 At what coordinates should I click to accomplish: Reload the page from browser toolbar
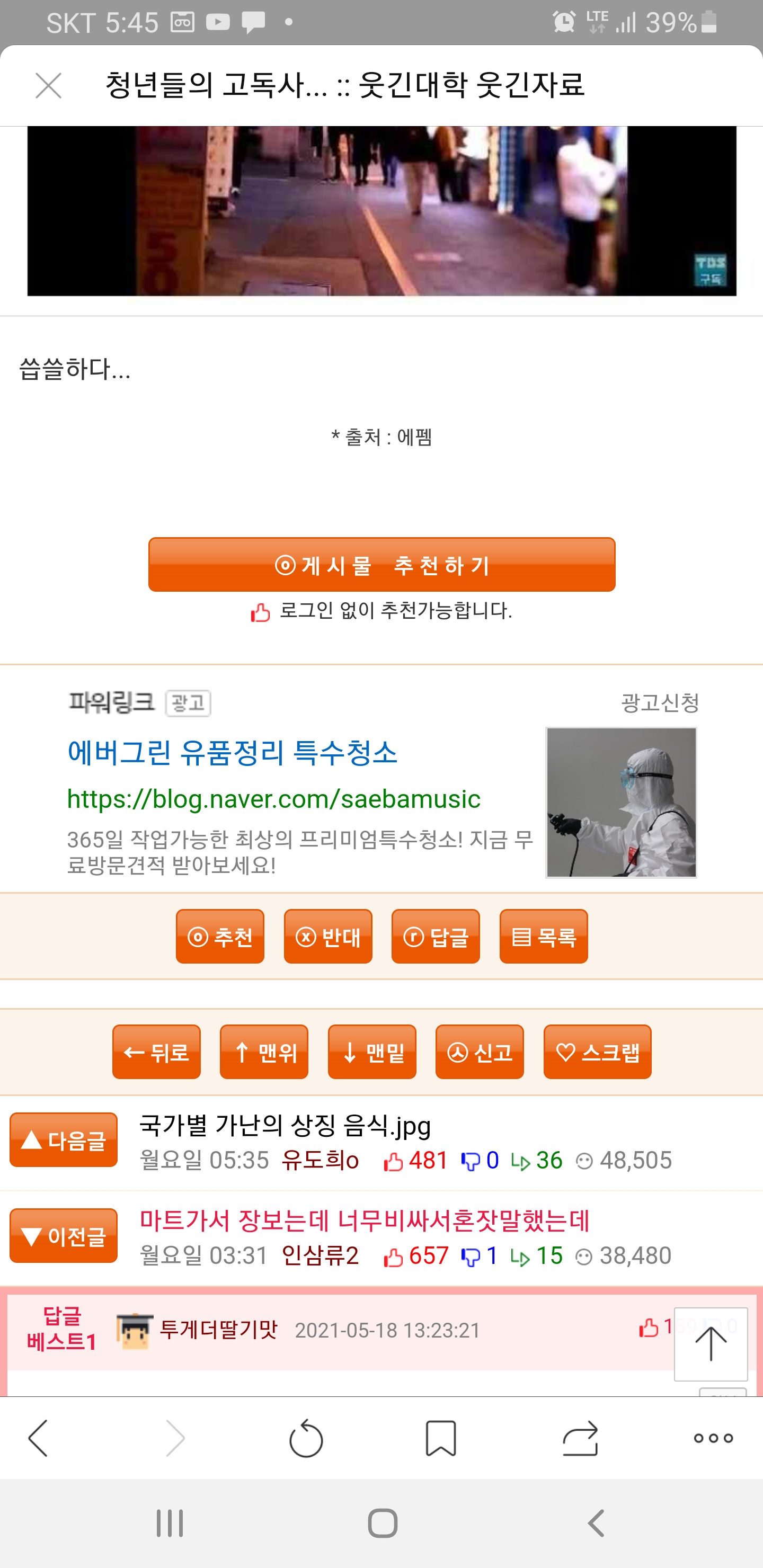pyautogui.click(x=306, y=1439)
